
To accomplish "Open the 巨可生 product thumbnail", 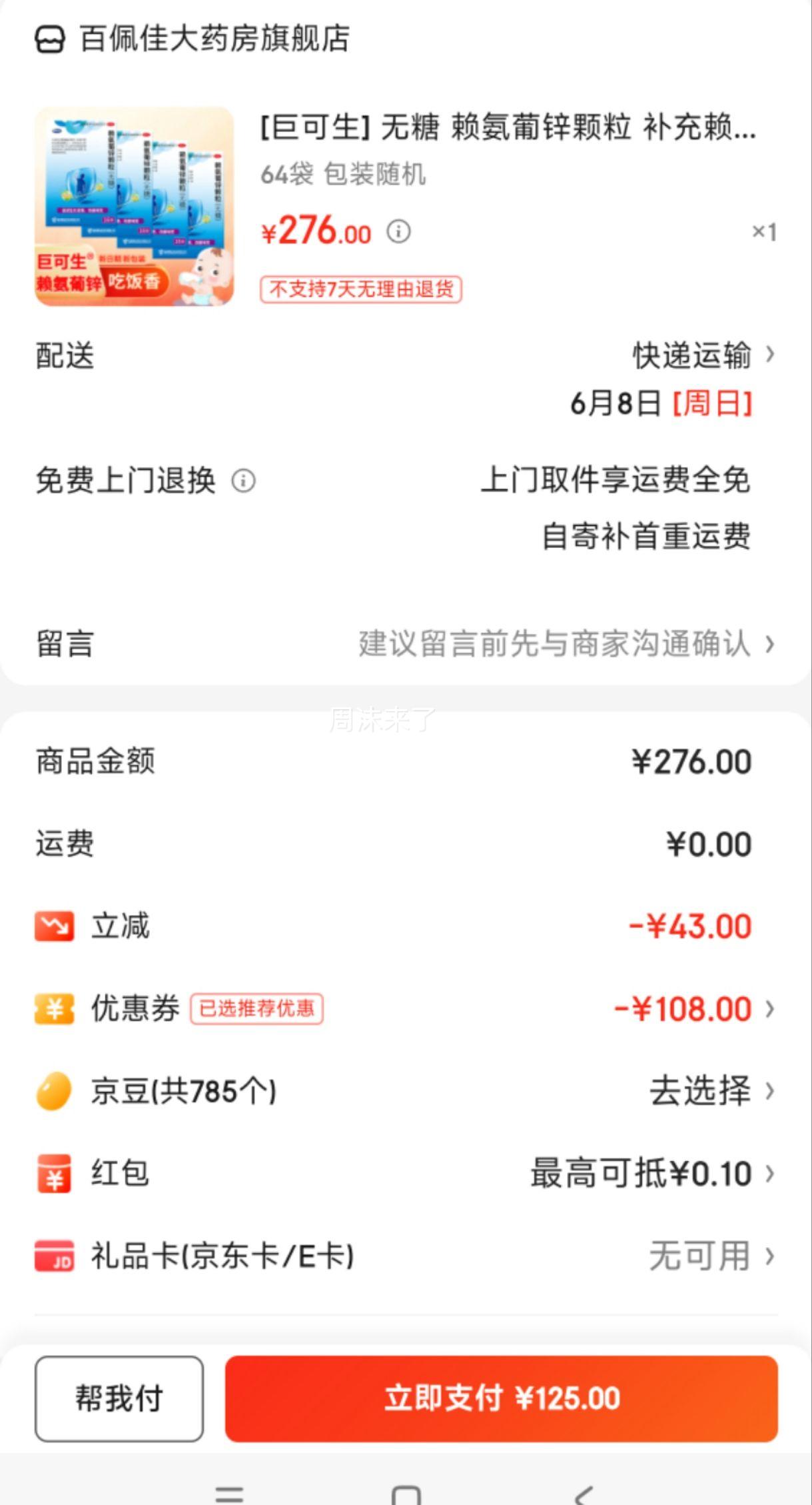I will (135, 207).
